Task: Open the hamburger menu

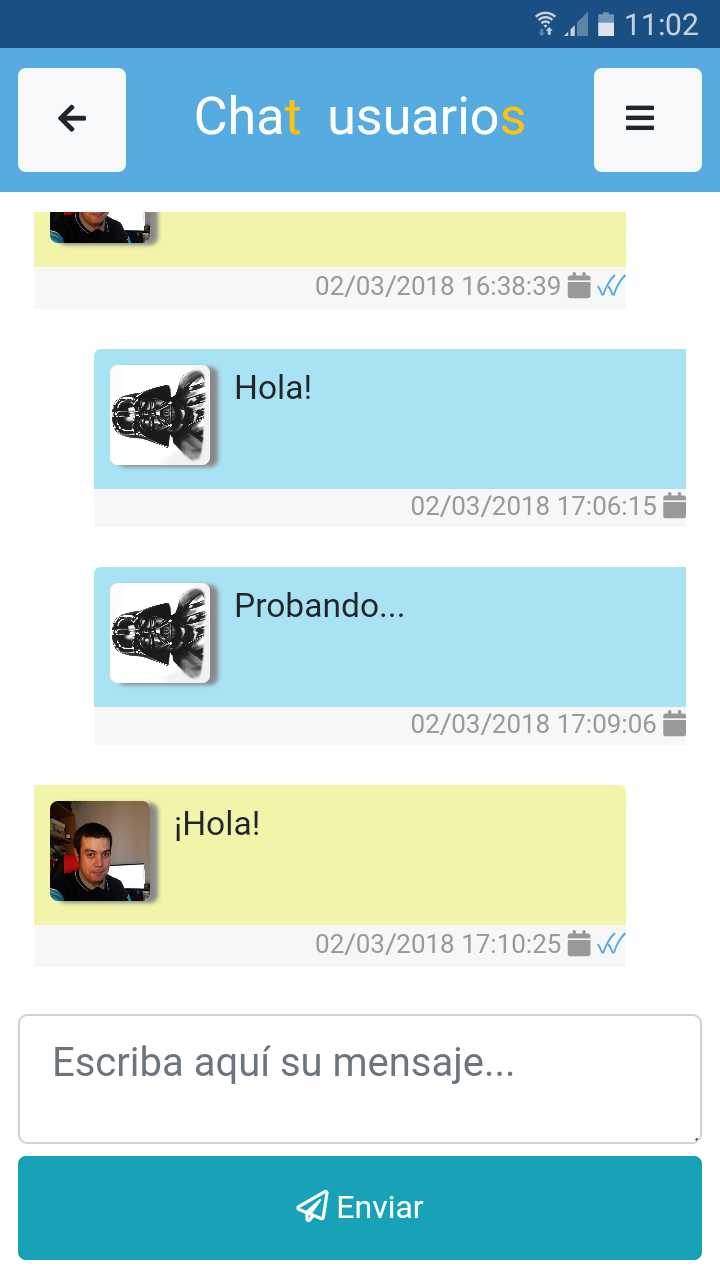Action: coord(647,119)
